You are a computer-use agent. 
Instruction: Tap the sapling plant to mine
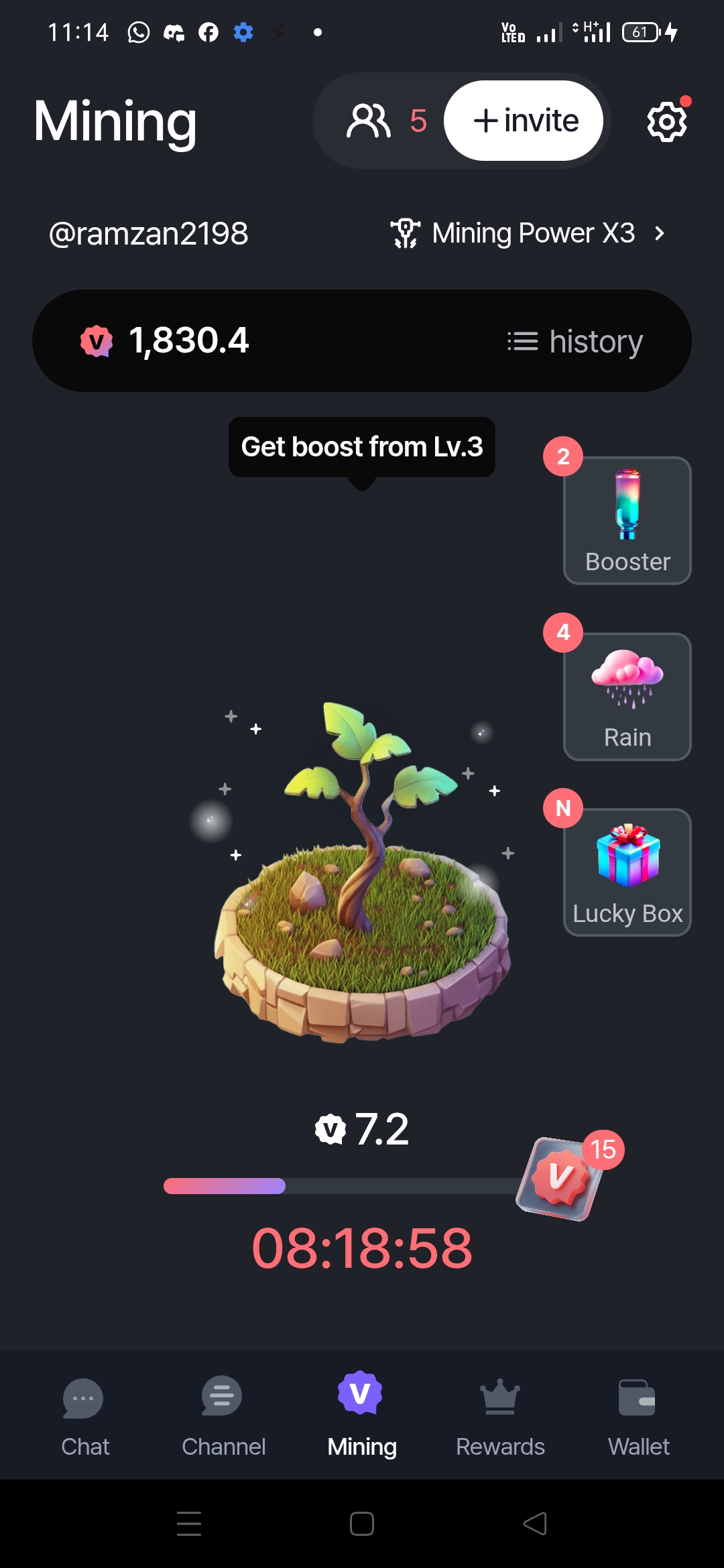362,871
